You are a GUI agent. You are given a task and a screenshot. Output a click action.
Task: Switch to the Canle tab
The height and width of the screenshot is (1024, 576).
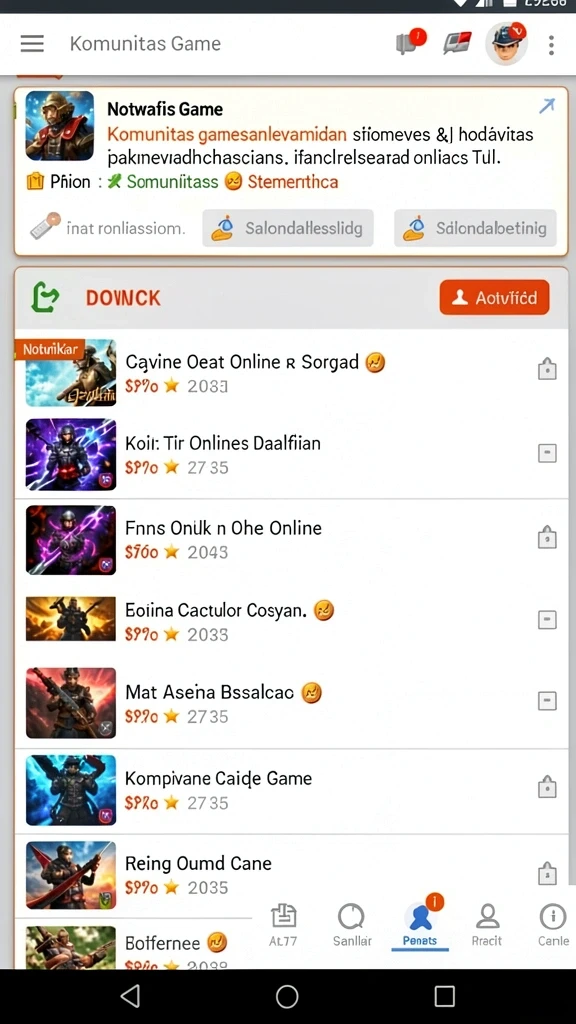point(552,925)
